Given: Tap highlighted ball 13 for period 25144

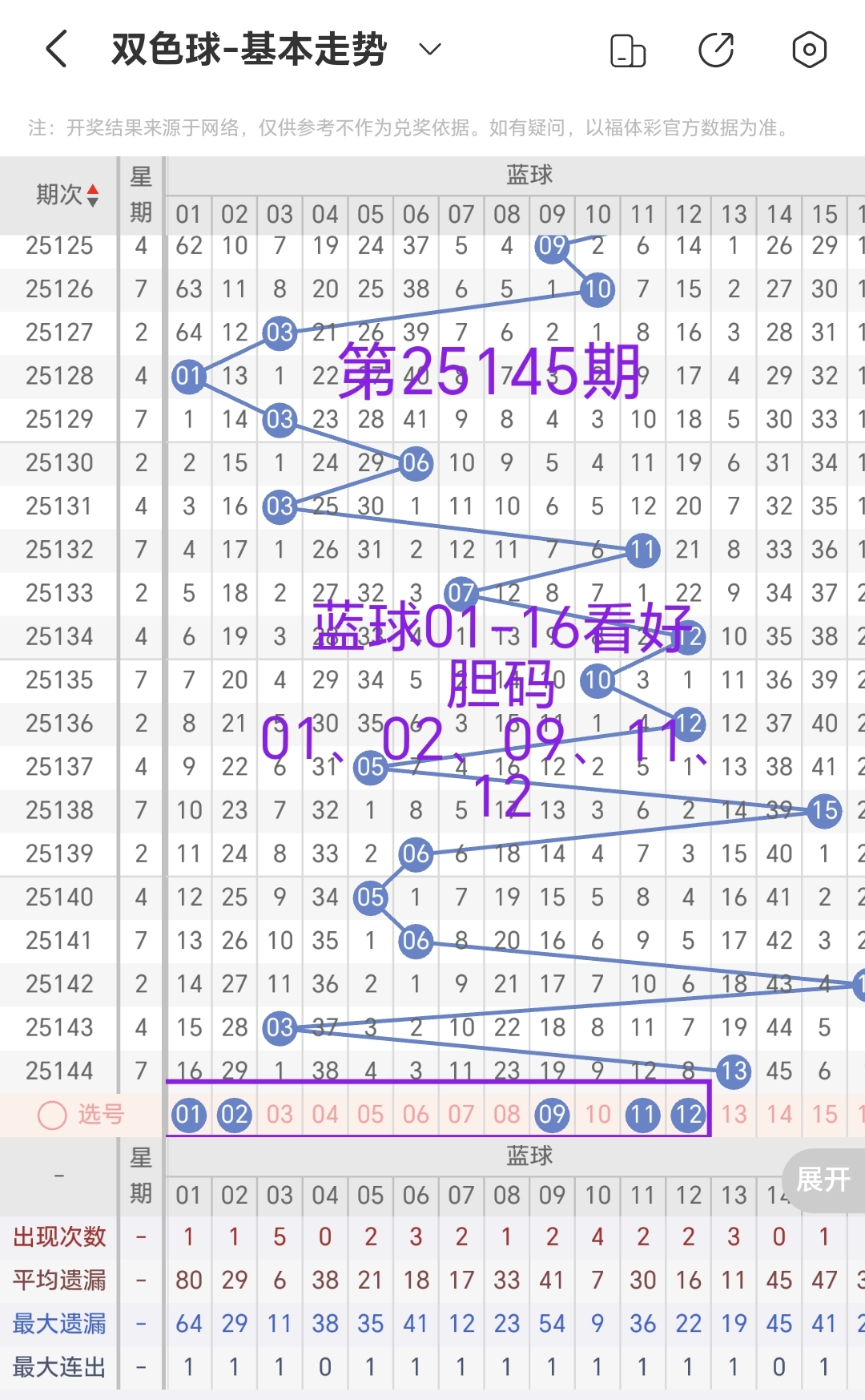Looking at the screenshot, I should pos(733,1070).
